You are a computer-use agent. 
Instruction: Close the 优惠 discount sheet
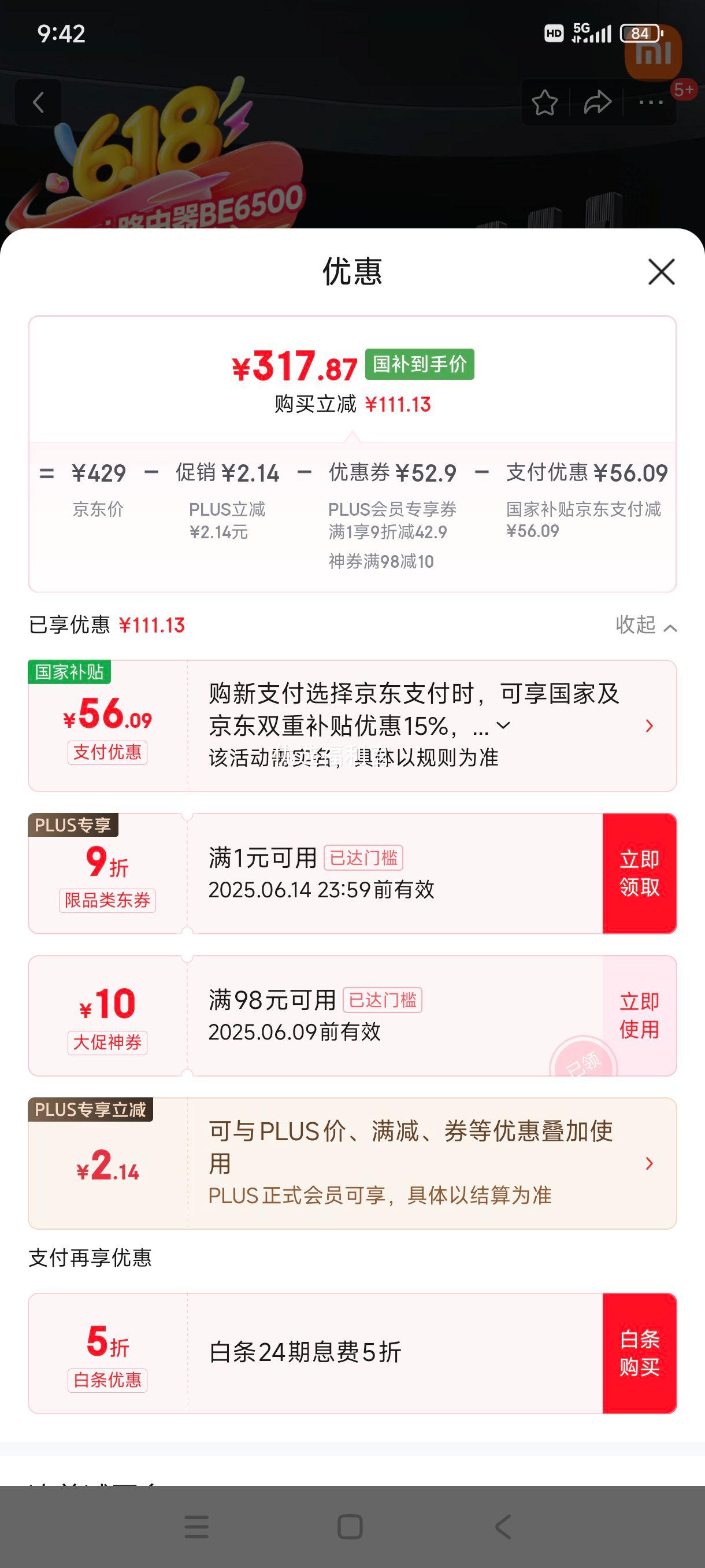click(661, 272)
